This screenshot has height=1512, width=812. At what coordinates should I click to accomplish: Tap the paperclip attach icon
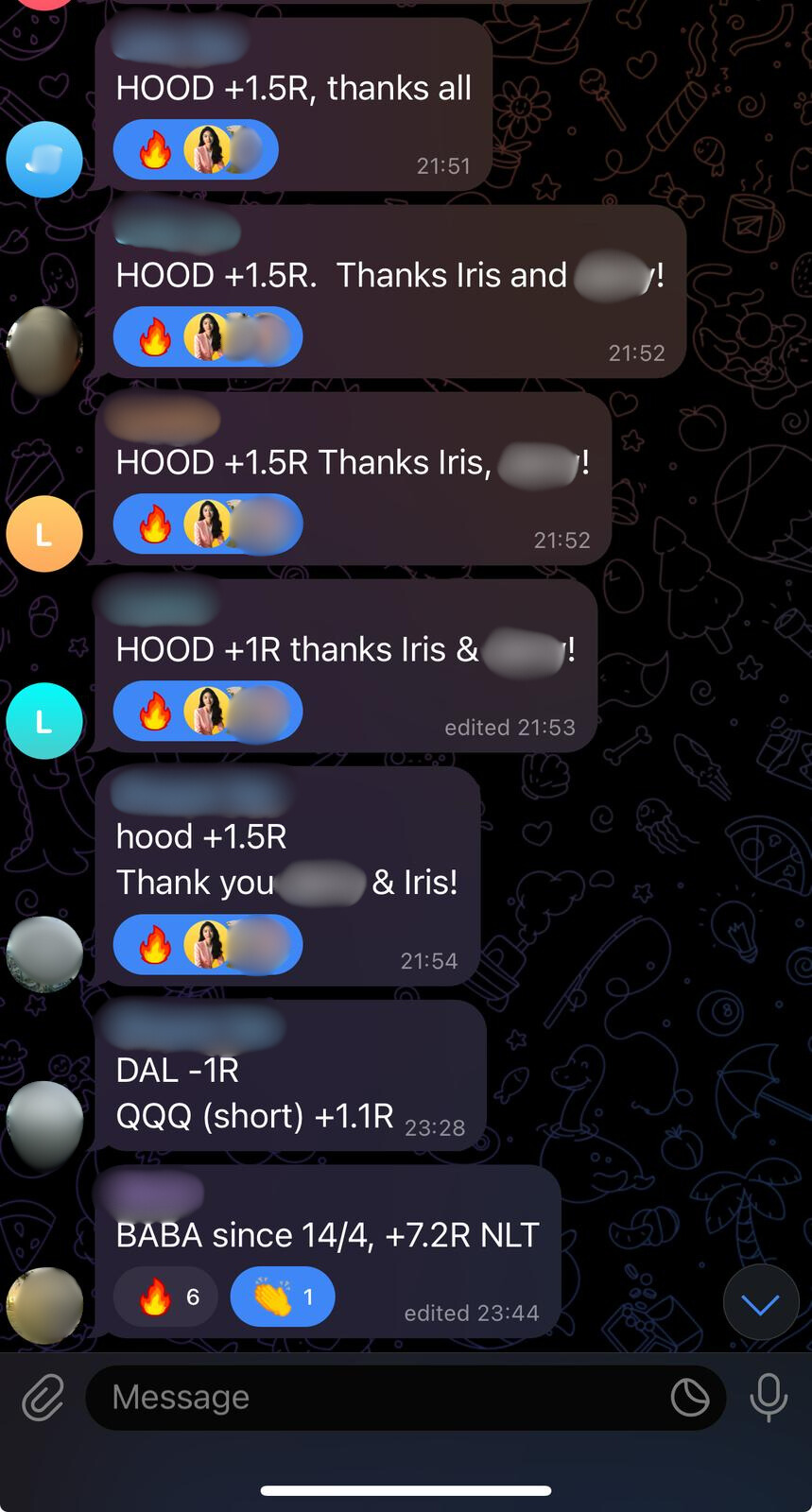click(x=43, y=1398)
